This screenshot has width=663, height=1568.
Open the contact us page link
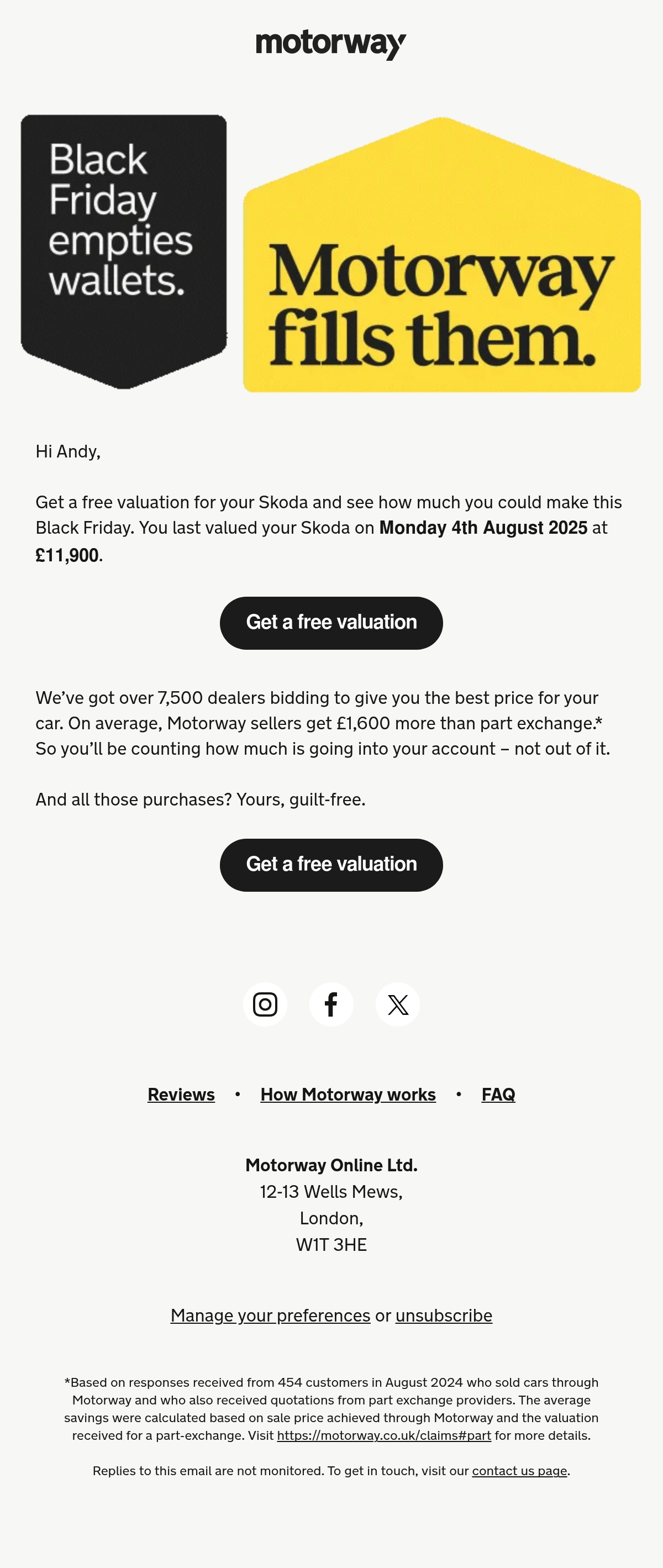tap(519, 1470)
